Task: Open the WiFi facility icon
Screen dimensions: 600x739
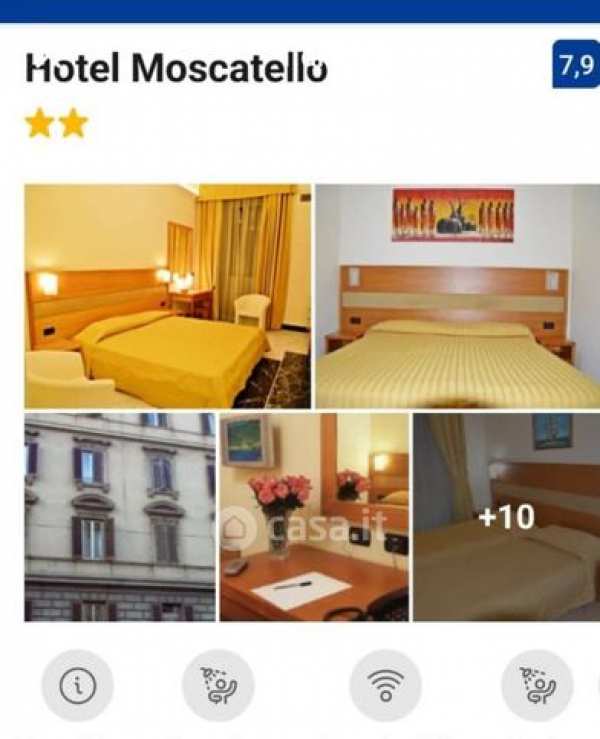Action: click(x=385, y=686)
